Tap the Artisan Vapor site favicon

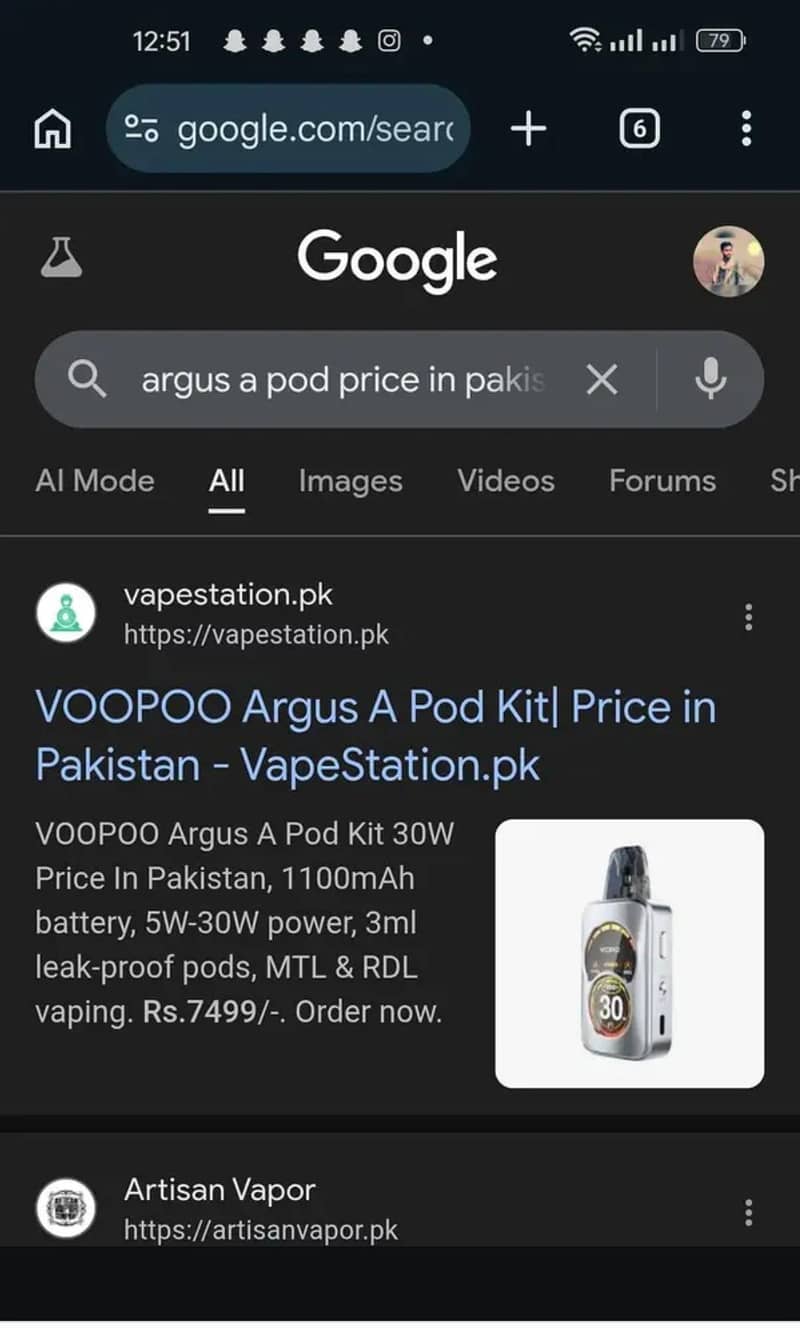65,1207
